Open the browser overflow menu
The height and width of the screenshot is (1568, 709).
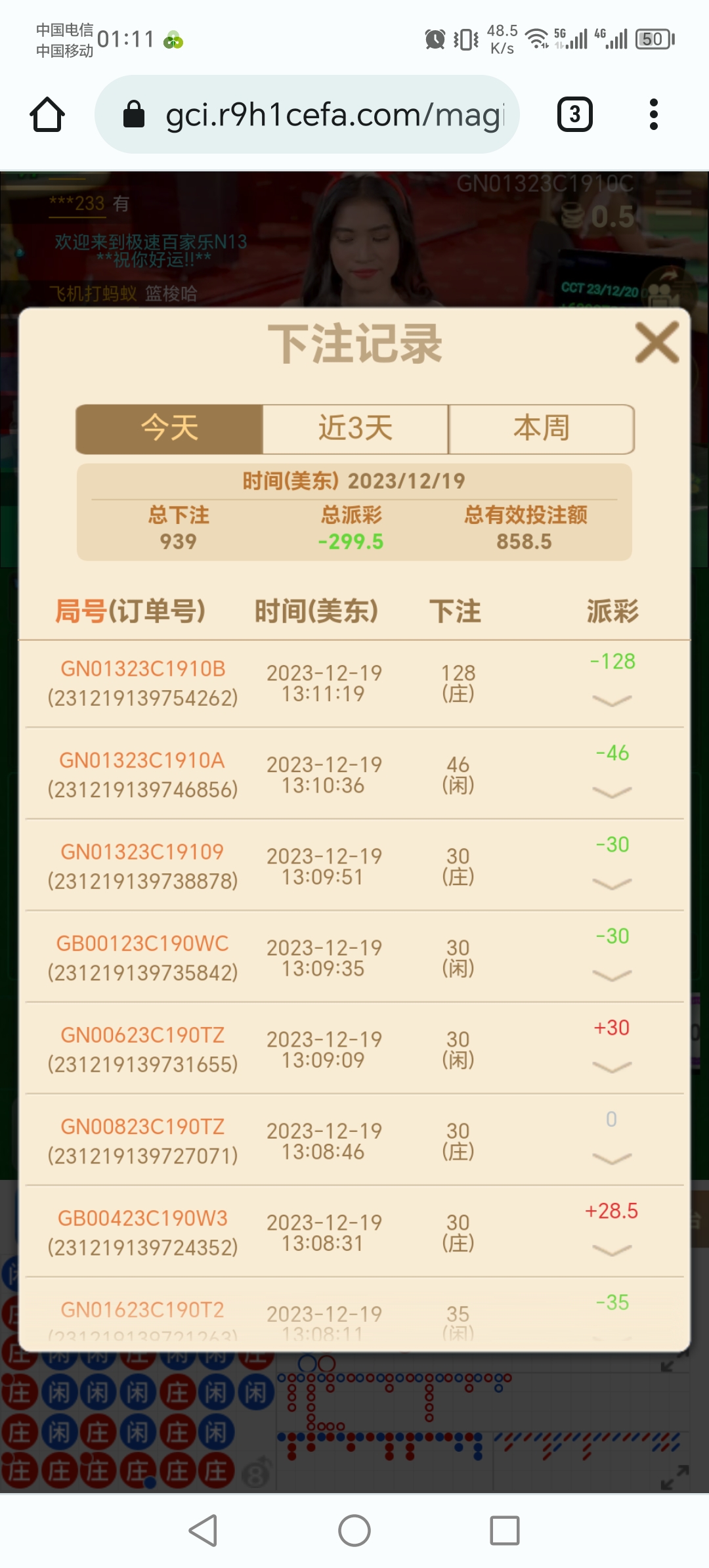(653, 115)
